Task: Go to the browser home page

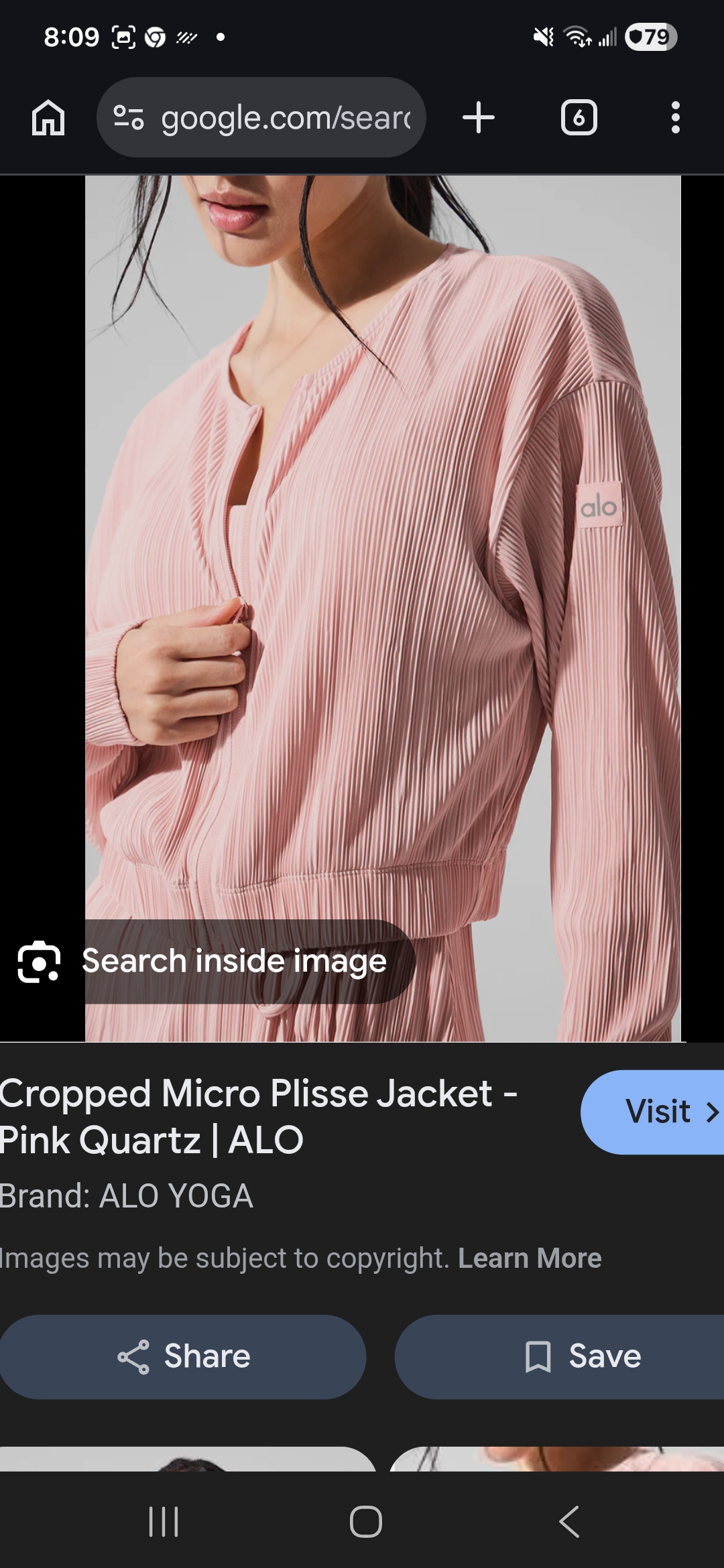Action: coord(48,118)
